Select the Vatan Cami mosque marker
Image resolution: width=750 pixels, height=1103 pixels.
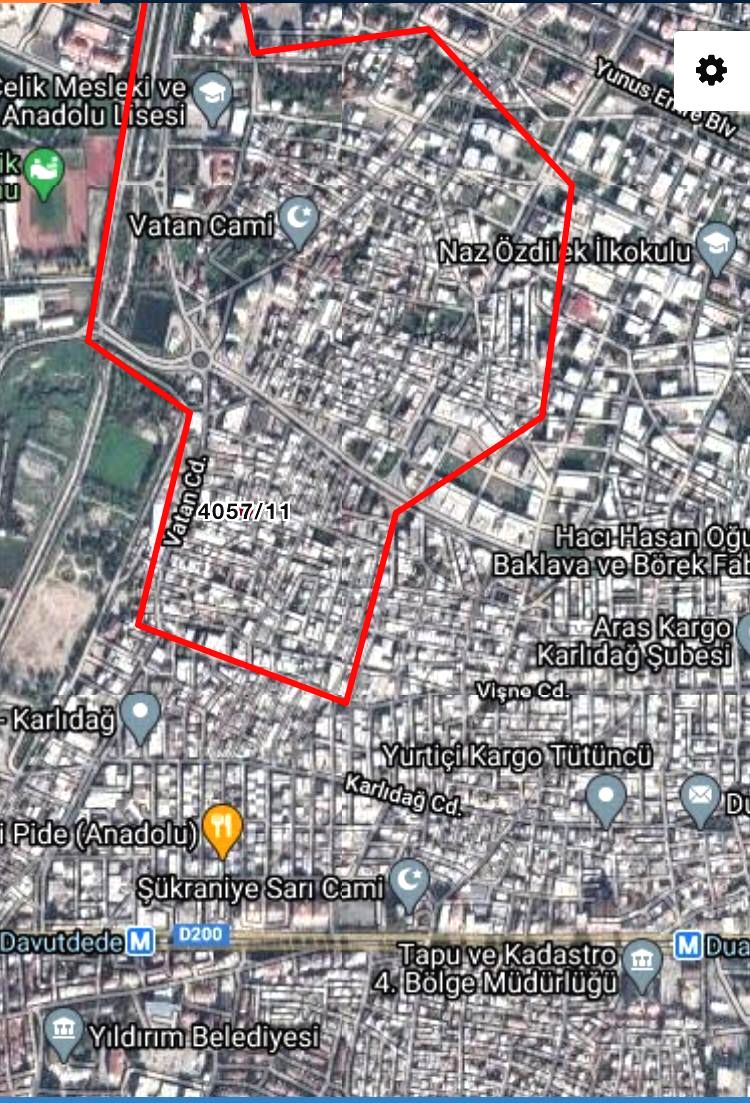(298, 219)
